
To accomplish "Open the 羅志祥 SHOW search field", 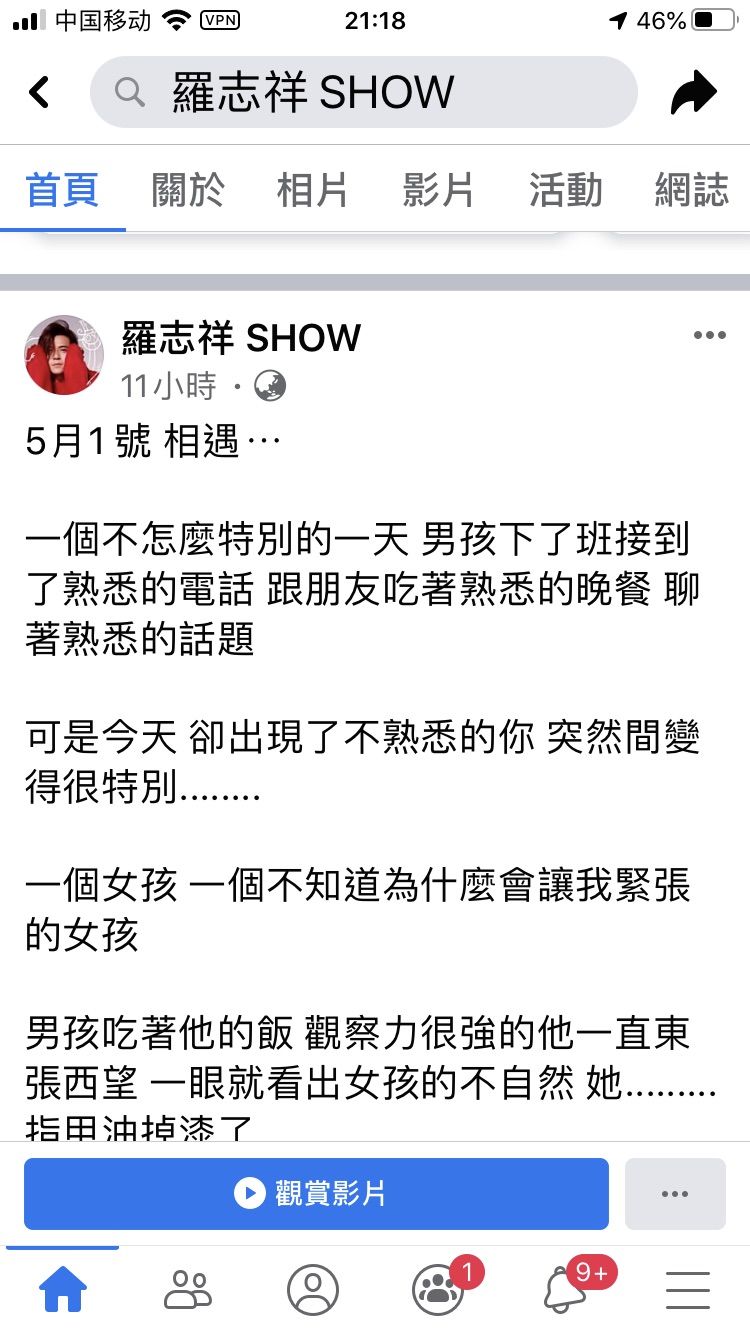I will coord(364,92).
